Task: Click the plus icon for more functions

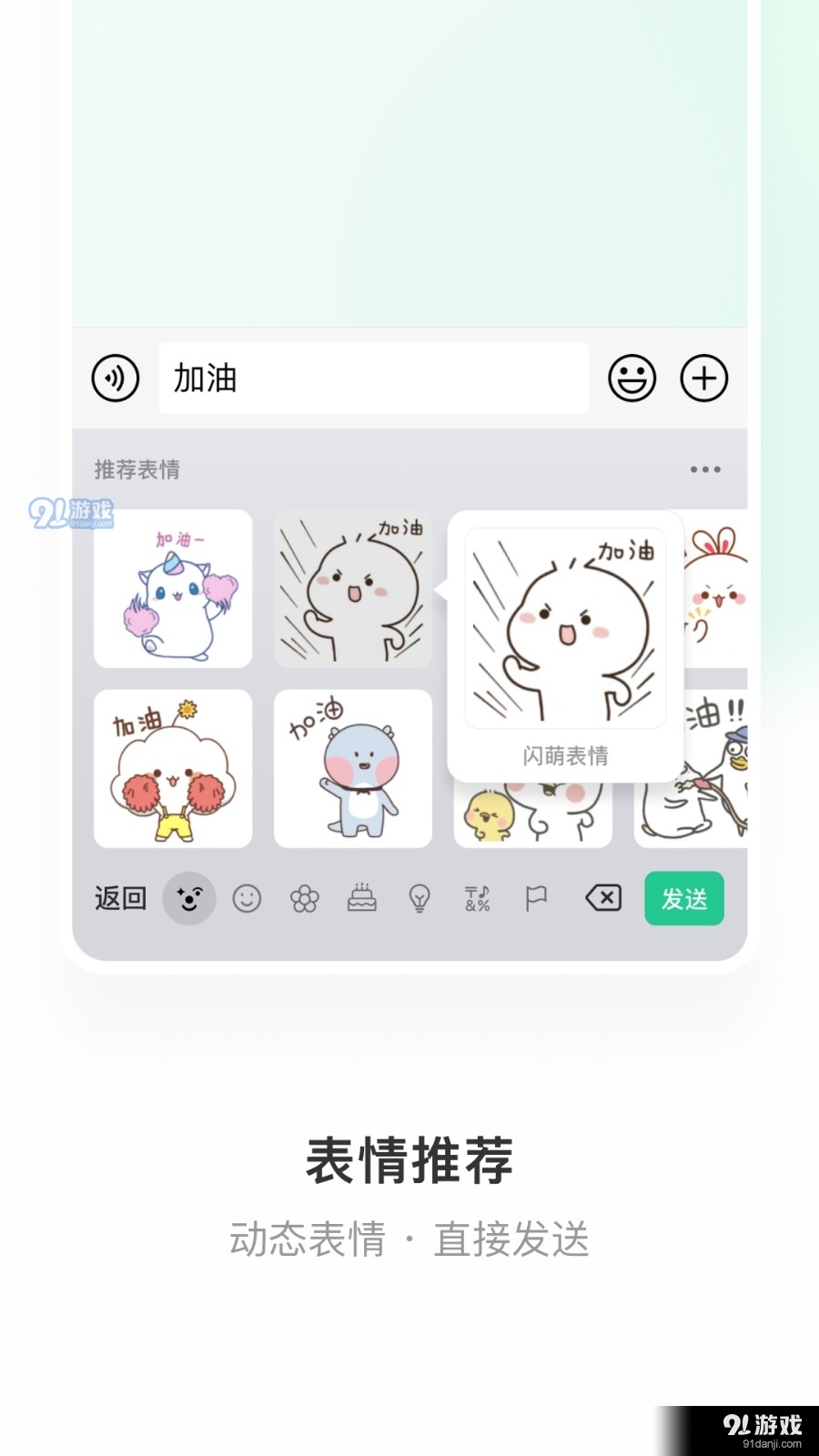Action: (x=703, y=378)
